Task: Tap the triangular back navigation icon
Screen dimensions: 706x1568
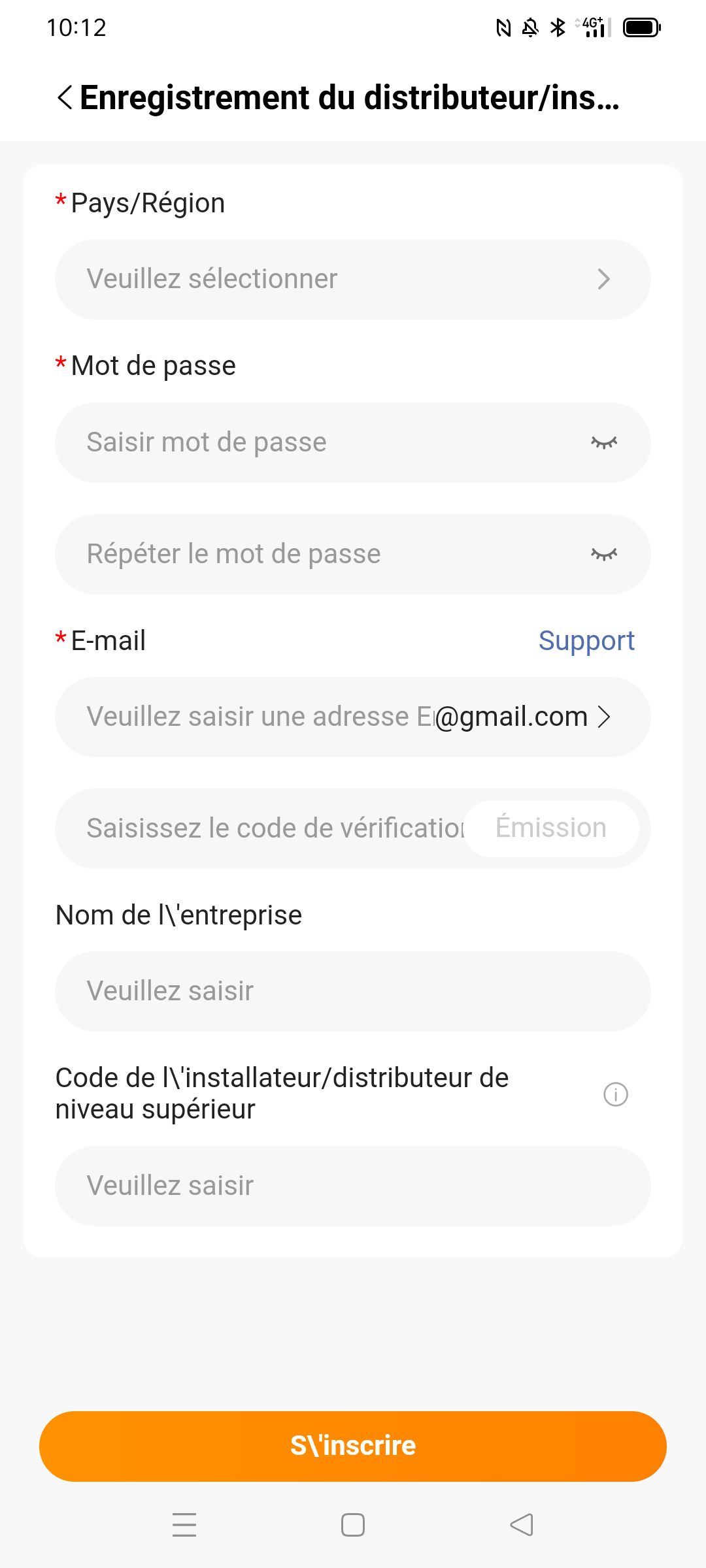Action: [x=520, y=1526]
